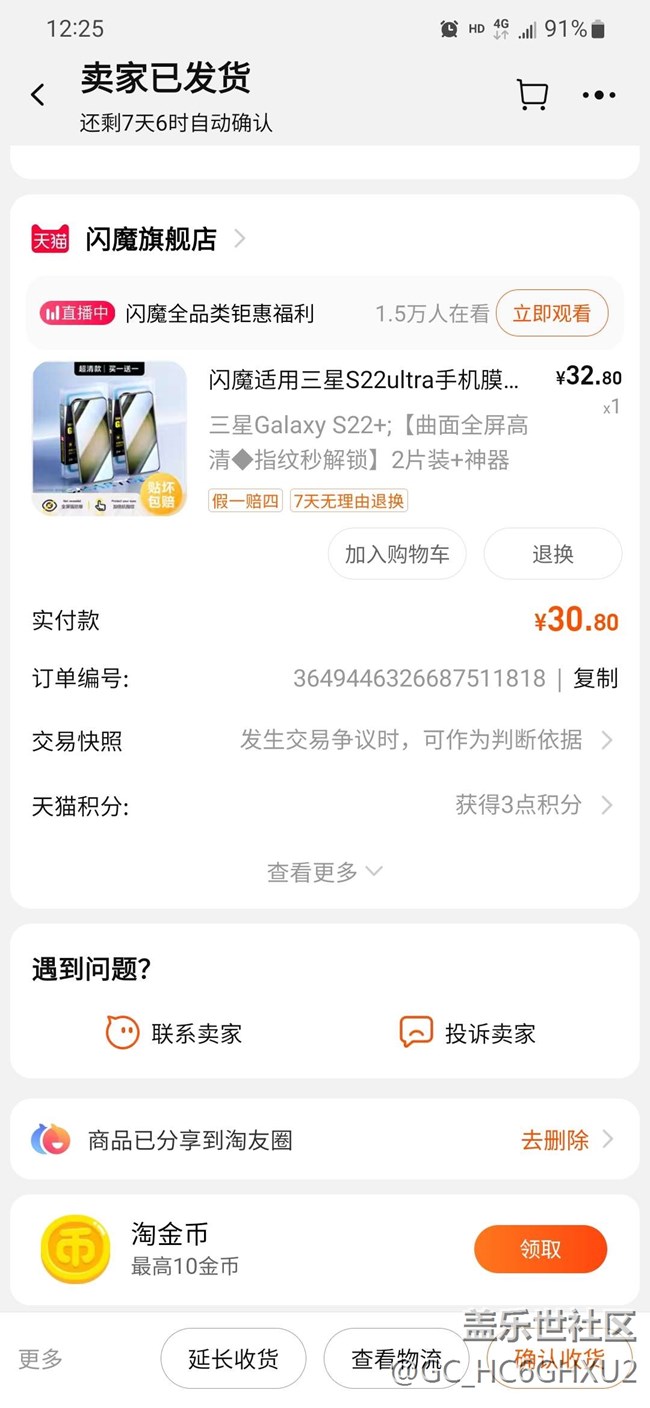Request a return via 退换
Screen dimensions: 650x1408
[x=552, y=554]
